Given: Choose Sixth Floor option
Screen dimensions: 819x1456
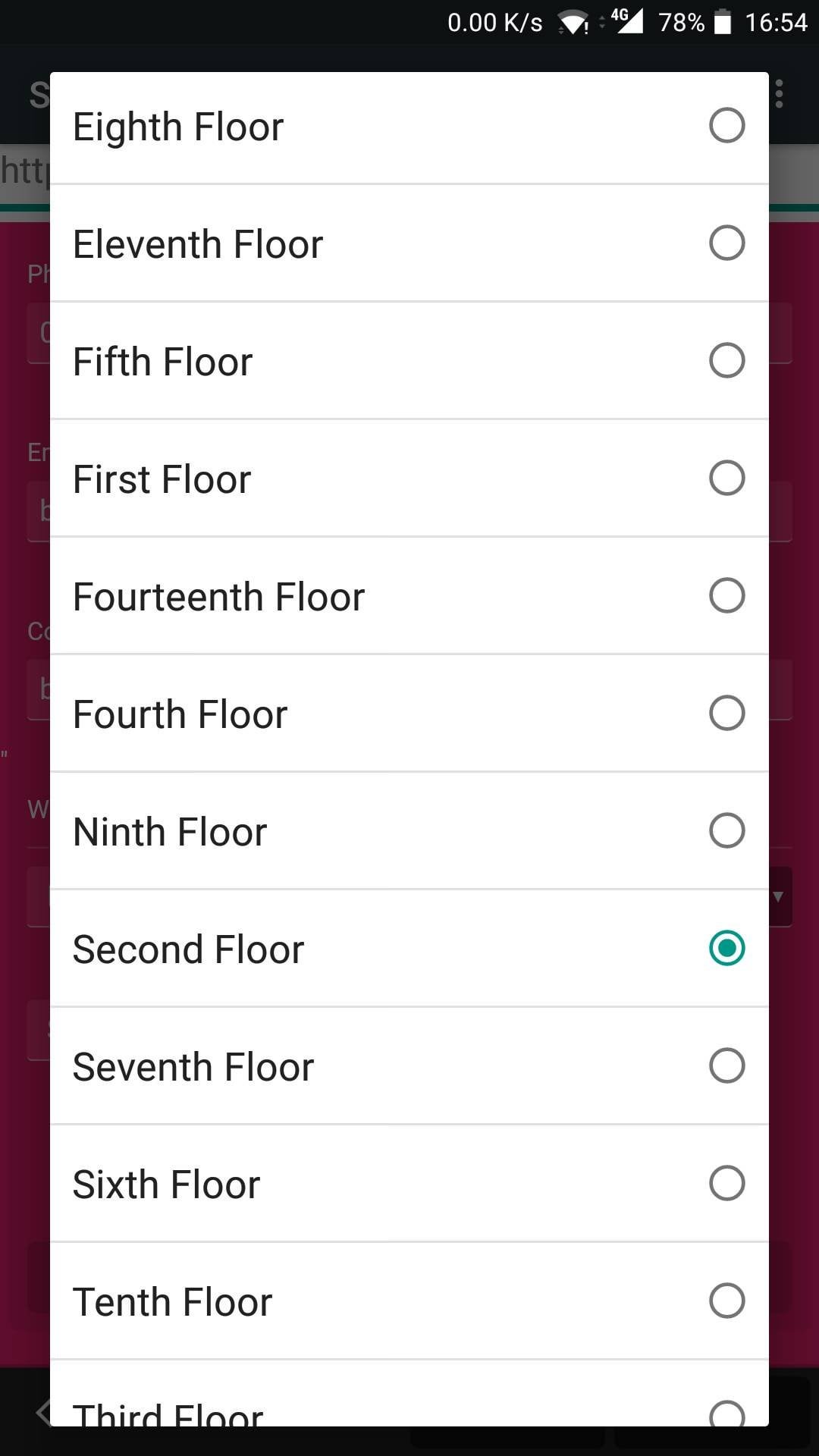Looking at the screenshot, I should (x=409, y=1184).
